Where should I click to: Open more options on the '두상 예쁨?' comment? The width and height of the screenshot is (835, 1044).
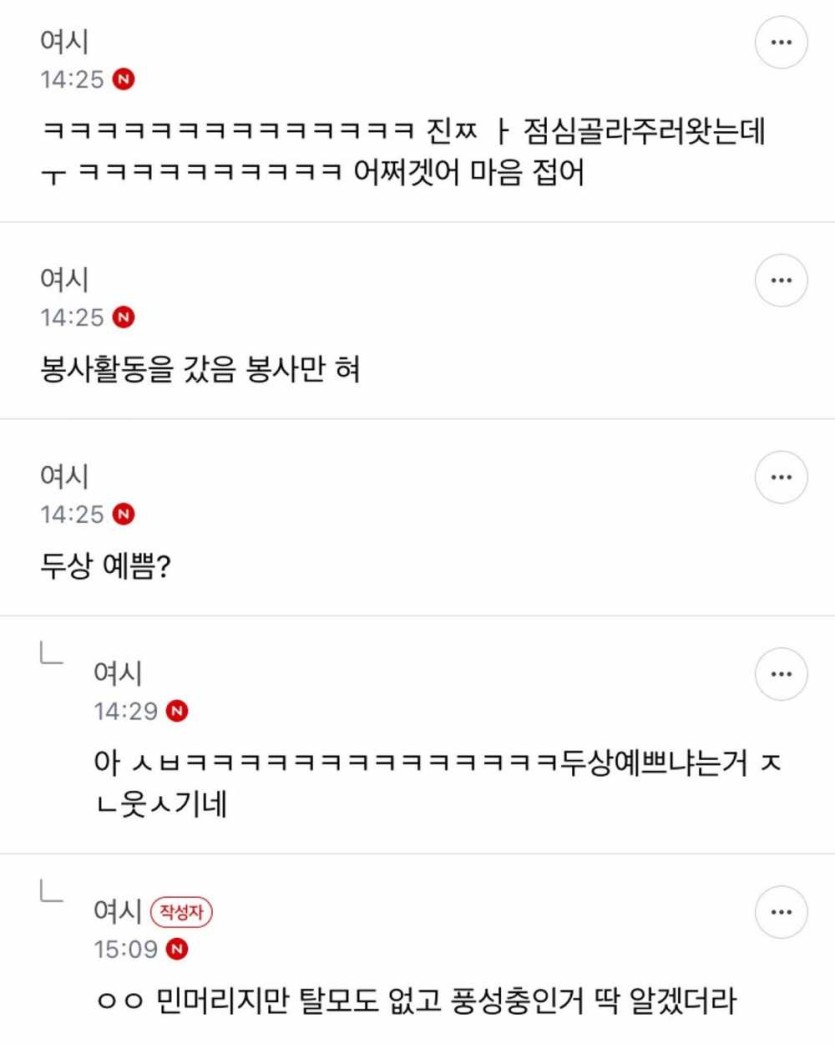click(780, 478)
